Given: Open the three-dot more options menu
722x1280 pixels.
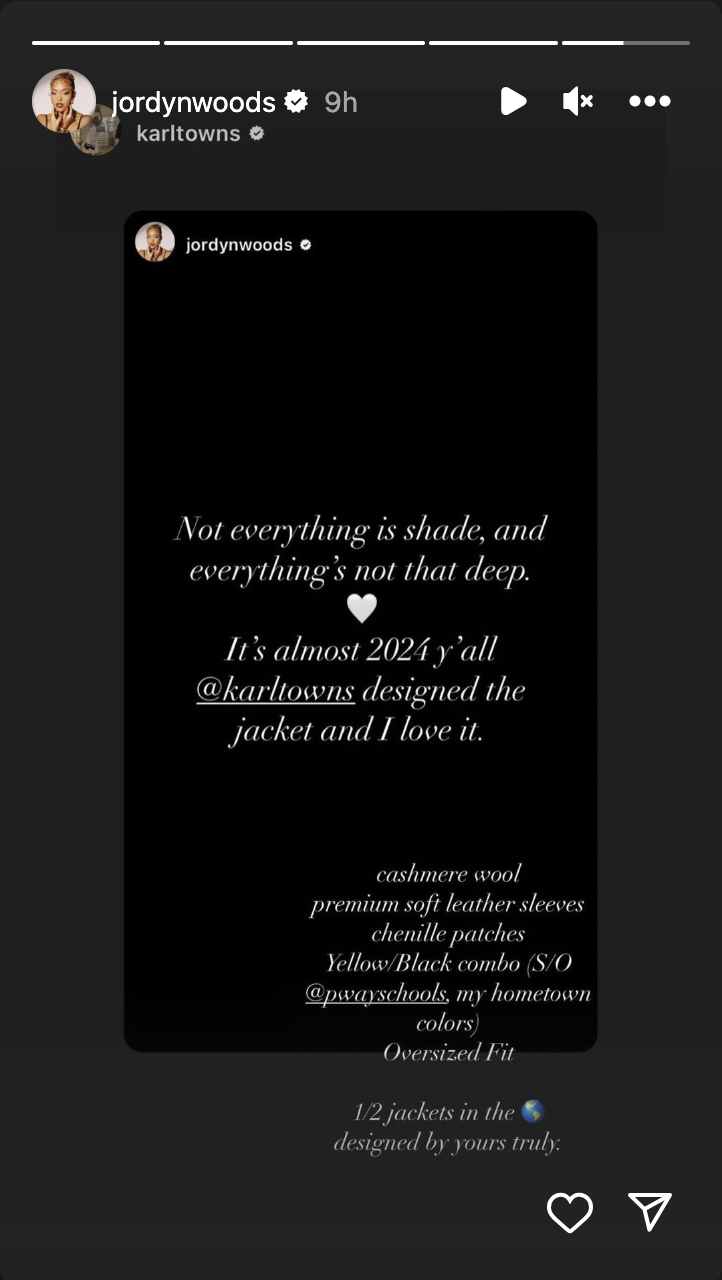Looking at the screenshot, I should coord(650,101).
